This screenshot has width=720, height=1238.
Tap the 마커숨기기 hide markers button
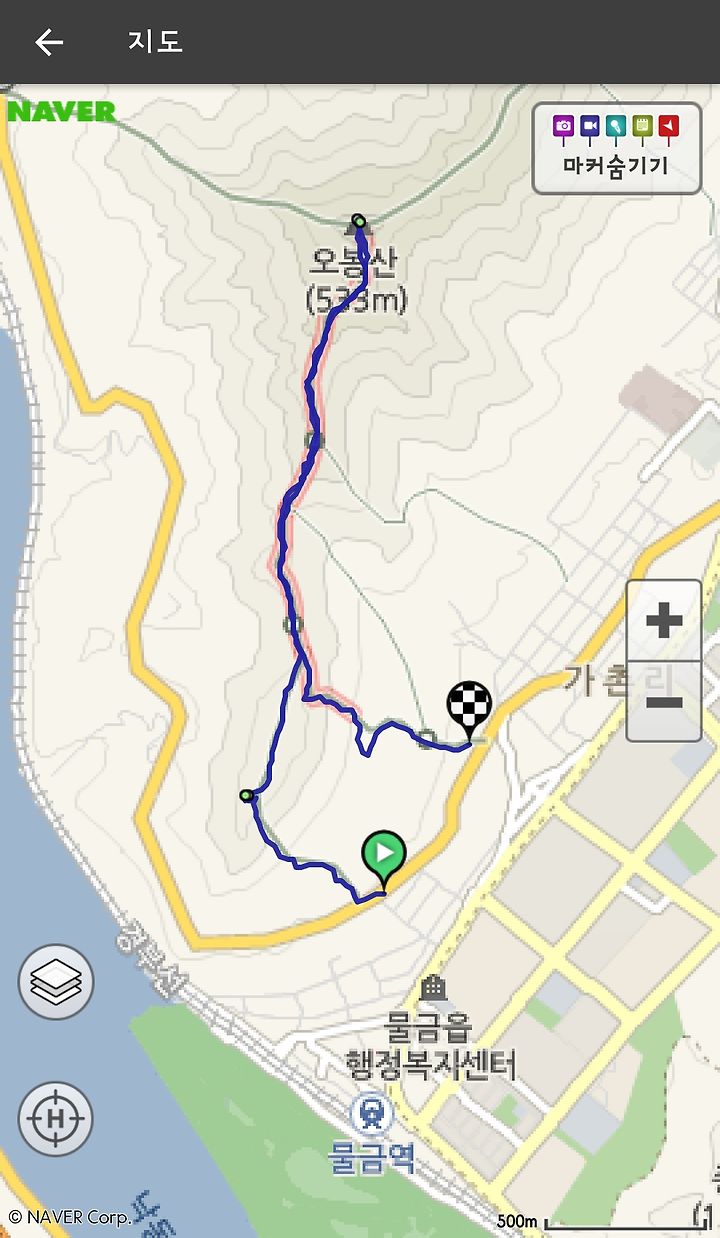click(x=616, y=148)
